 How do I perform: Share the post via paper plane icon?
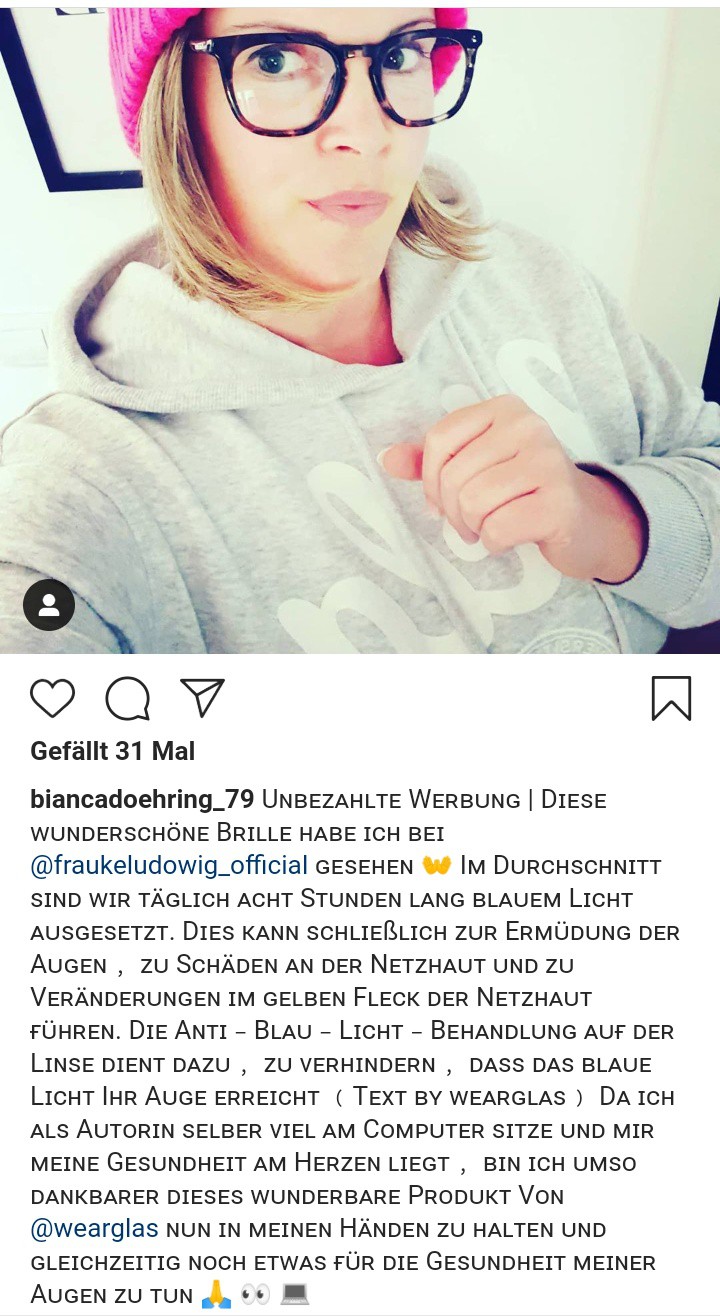(x=202, y=697)
